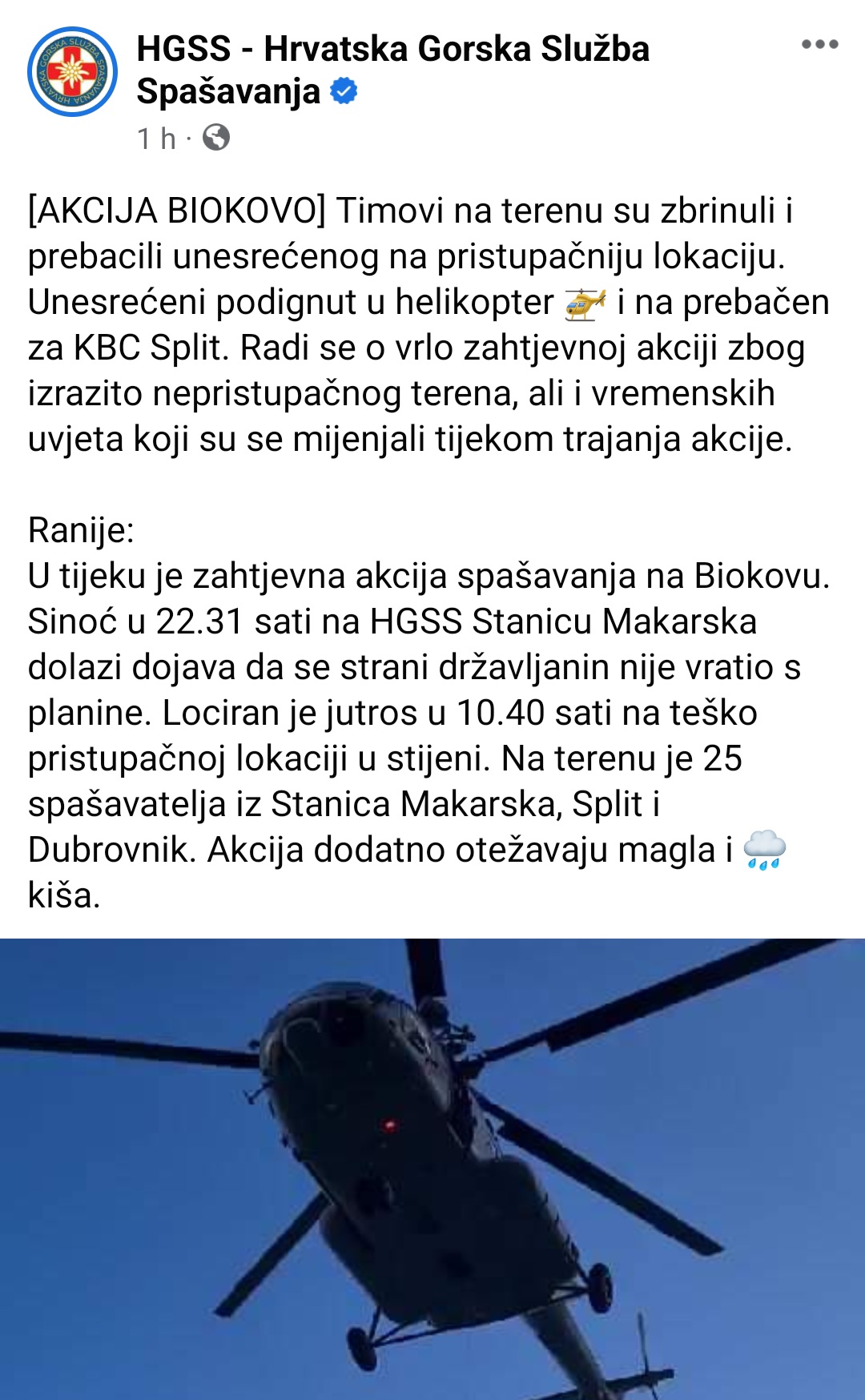Open the post's three-dot options menu
The height and width of the screenshot is (1400, 865).
(x=819, y=45)
